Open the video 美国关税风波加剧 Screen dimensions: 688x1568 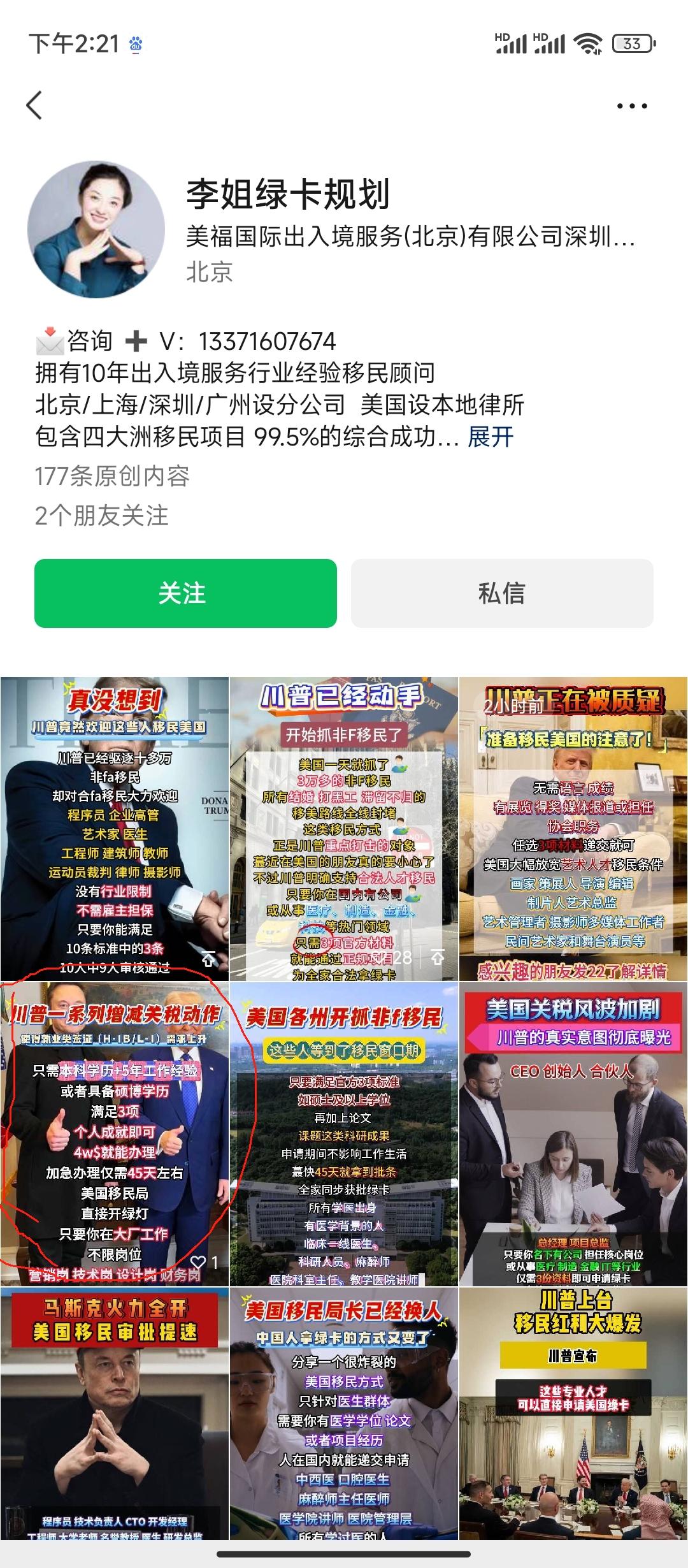click(x=573, y=1134)
